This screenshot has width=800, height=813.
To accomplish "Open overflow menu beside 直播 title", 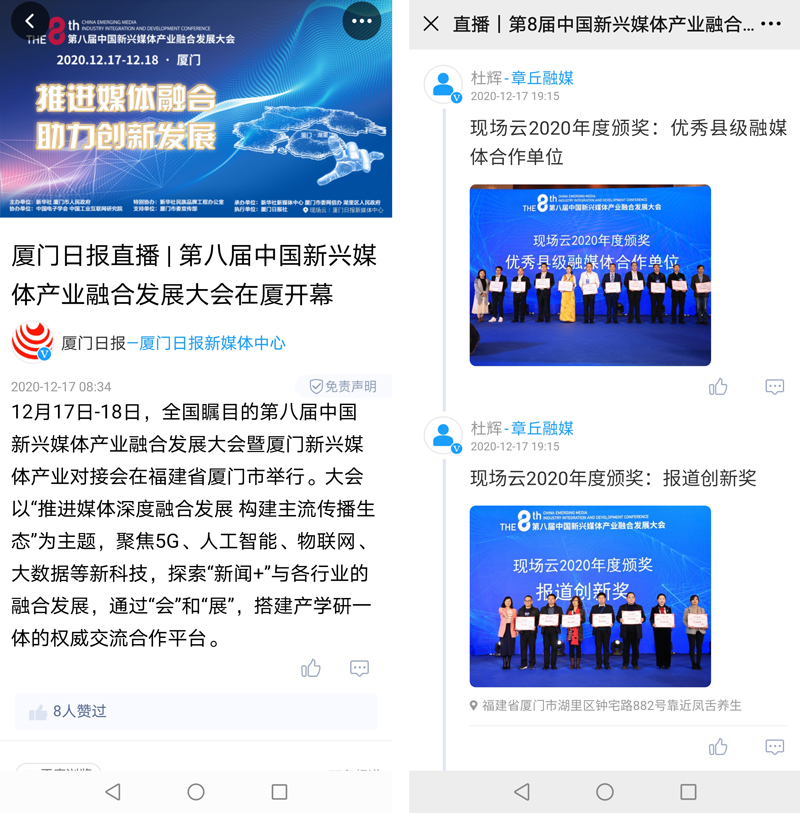I will tap(770, 24).
